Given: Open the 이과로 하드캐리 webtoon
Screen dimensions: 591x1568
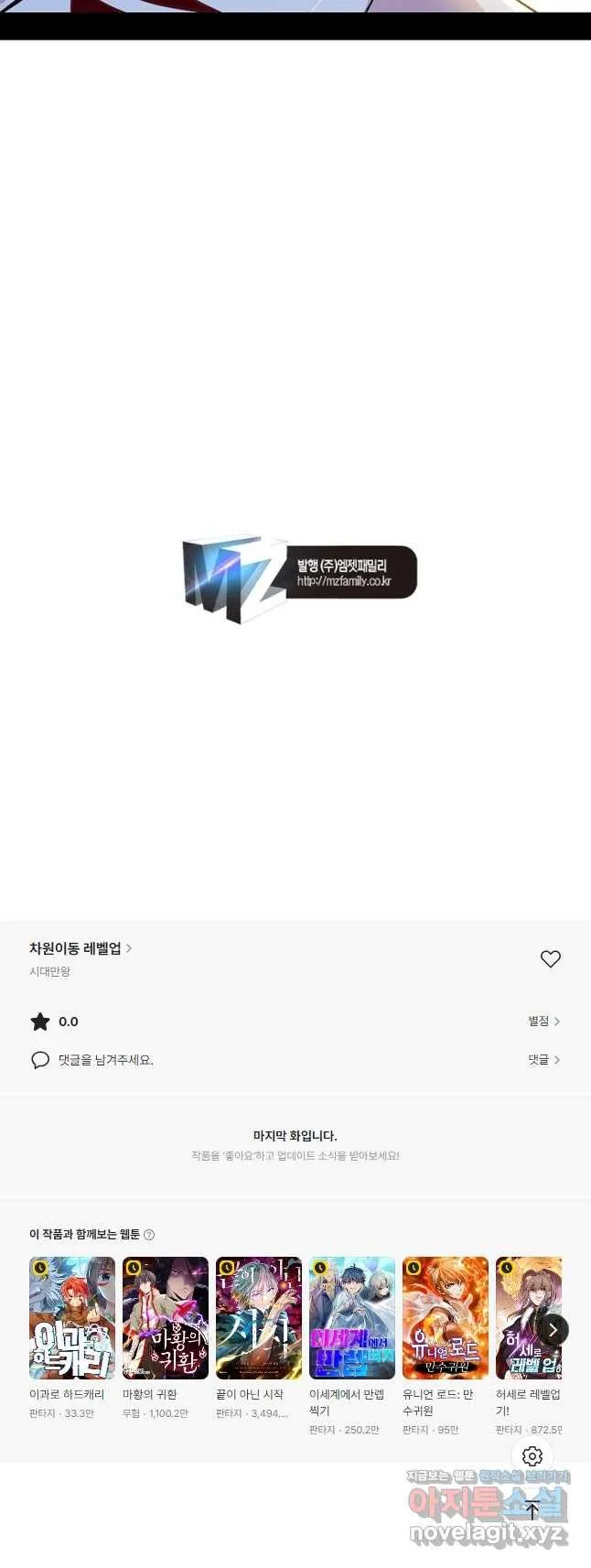Looking at the screenshot, I should (72, 1318).
